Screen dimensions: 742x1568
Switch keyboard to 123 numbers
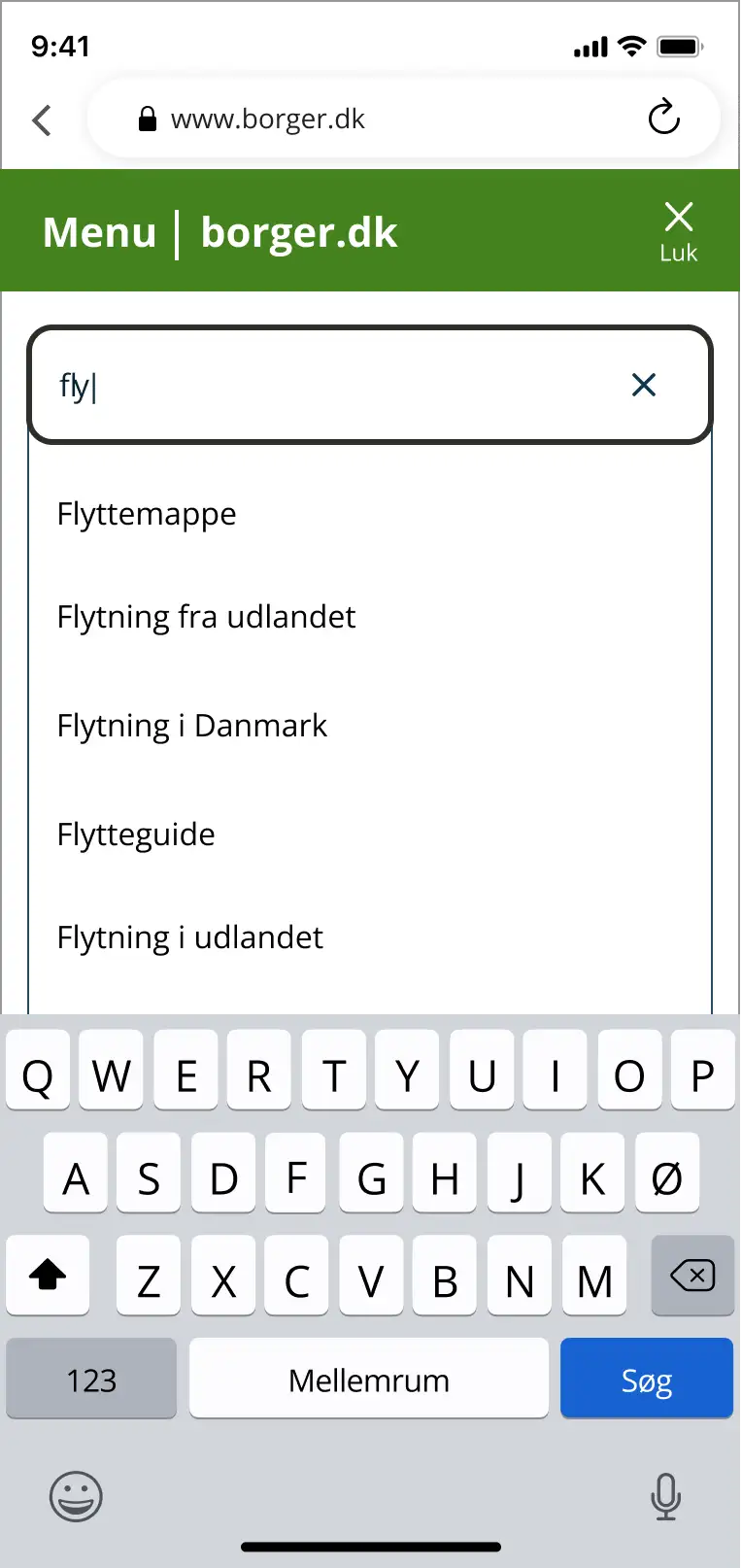tap(91, 1379)
